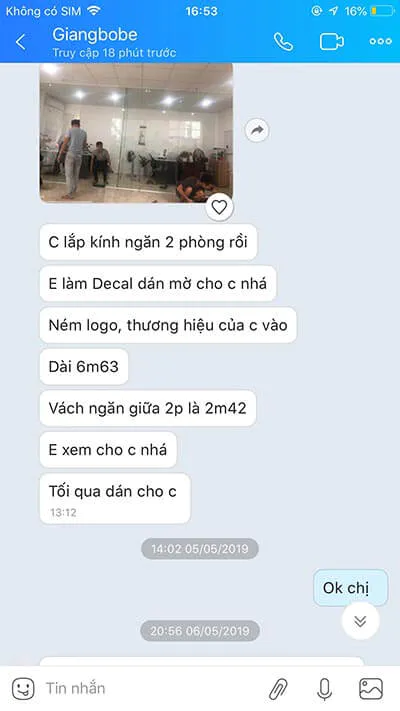Start a voice call with Giangbobe

[283, 42]
